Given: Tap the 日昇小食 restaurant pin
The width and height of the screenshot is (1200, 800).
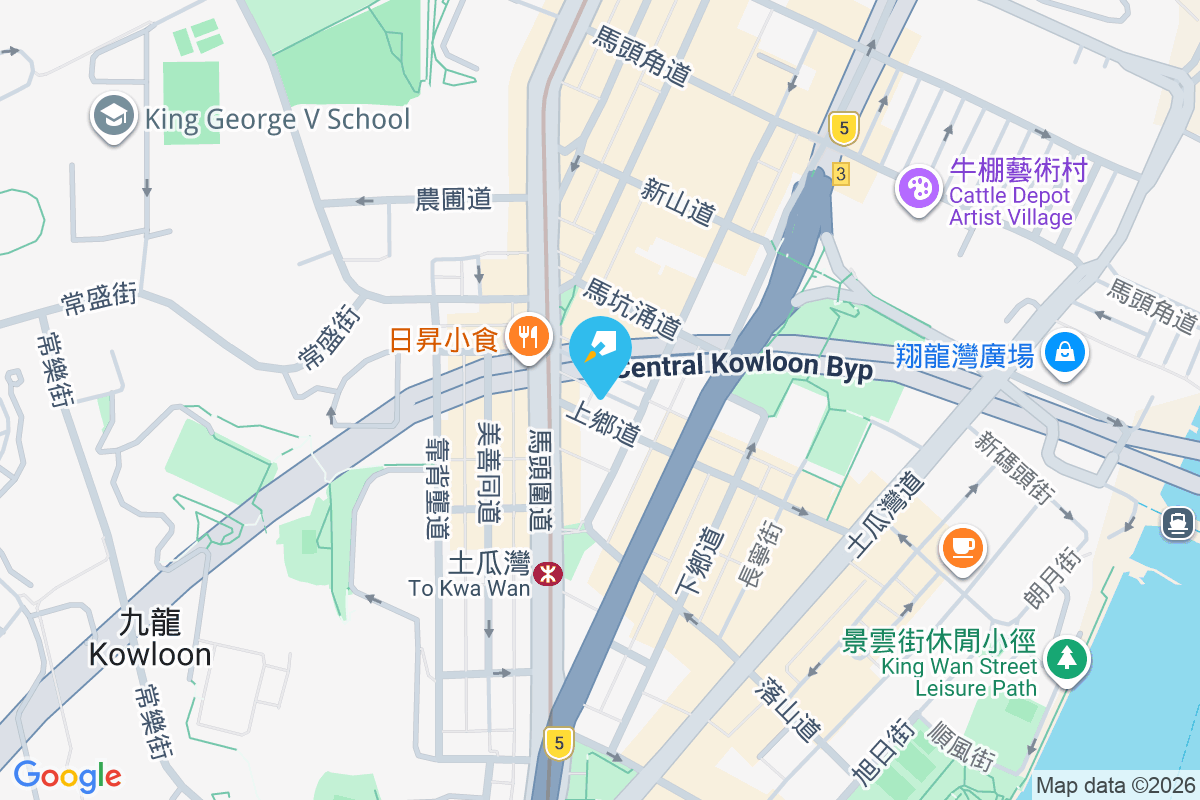Looking at the screenshot, I should pyautogui.click(x=528, y=337).
